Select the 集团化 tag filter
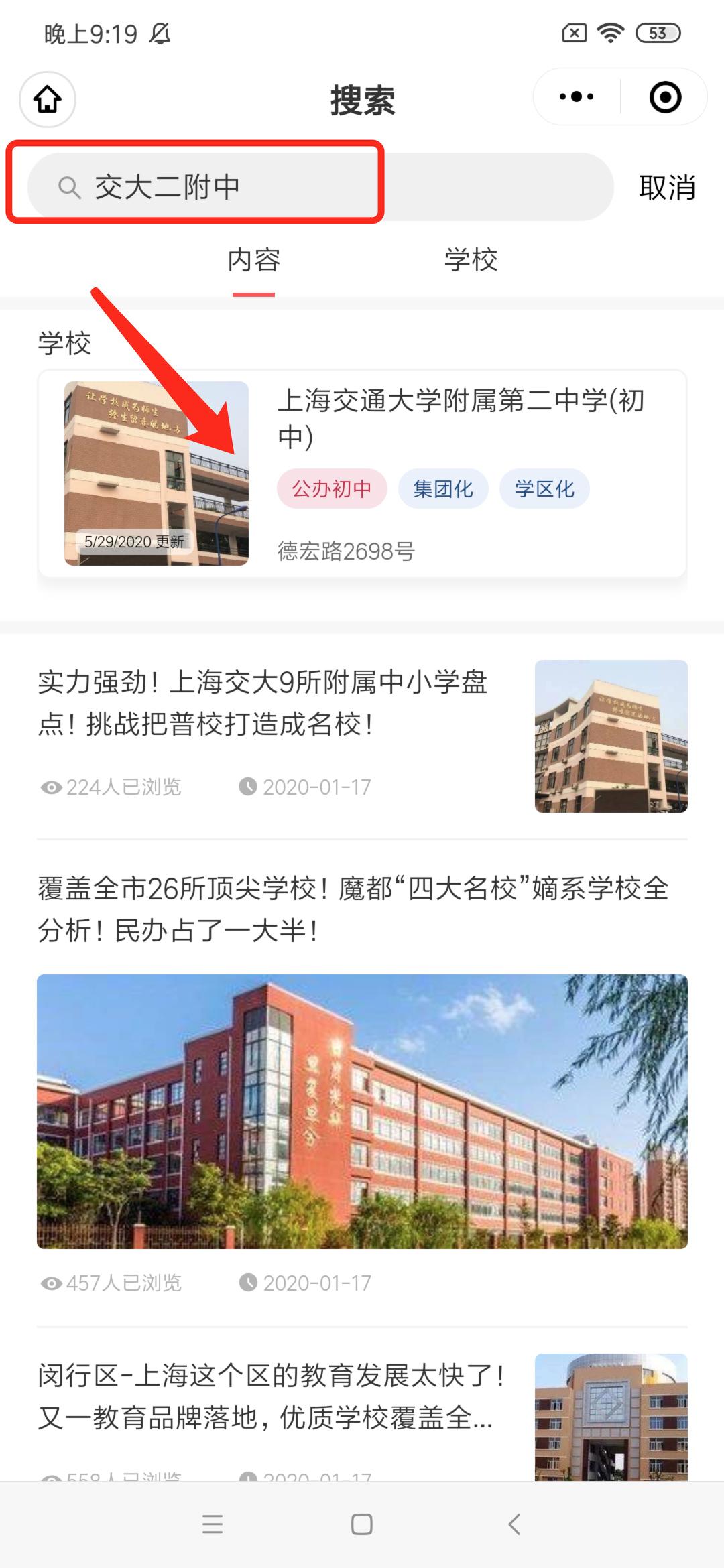 click(444, 488)
